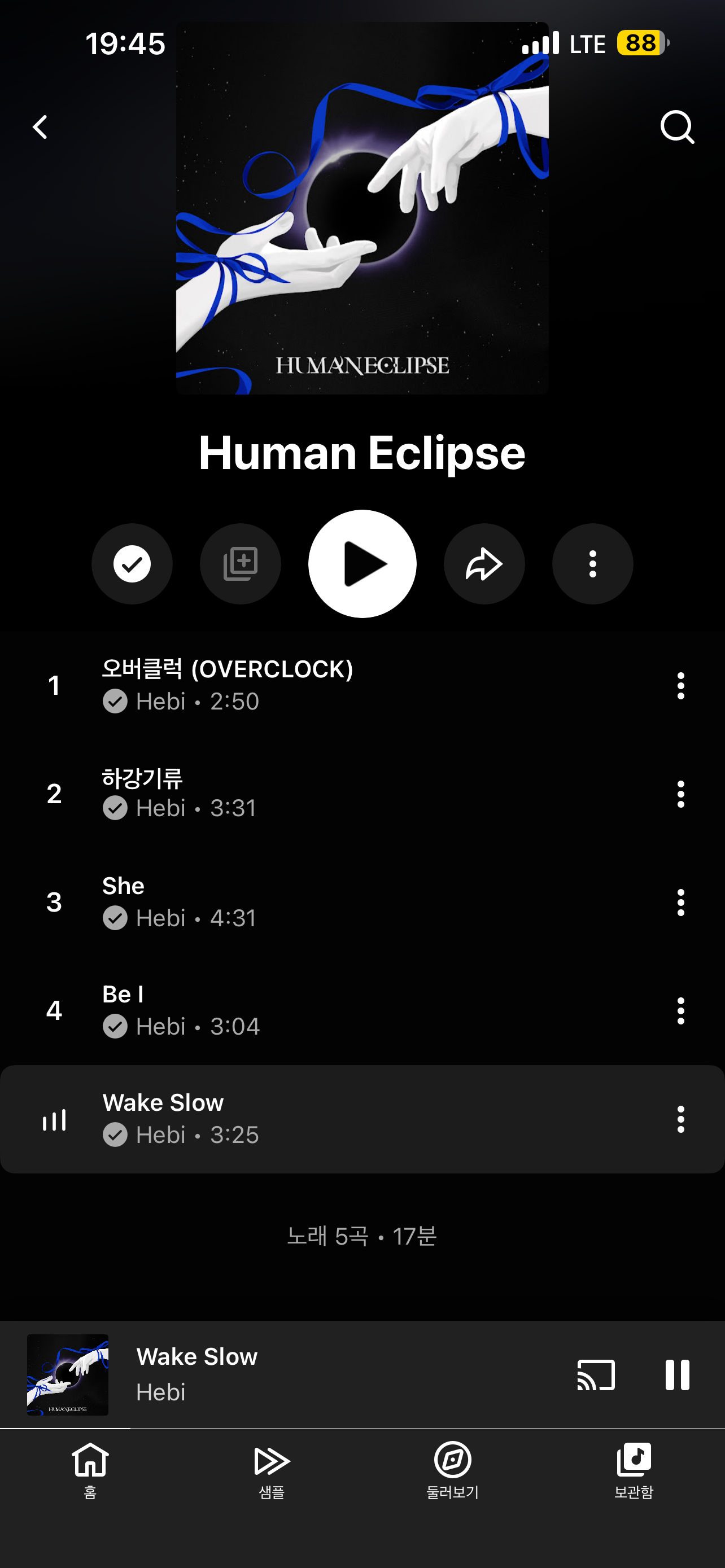
Task: Open options for the She track
Action: 680,902
